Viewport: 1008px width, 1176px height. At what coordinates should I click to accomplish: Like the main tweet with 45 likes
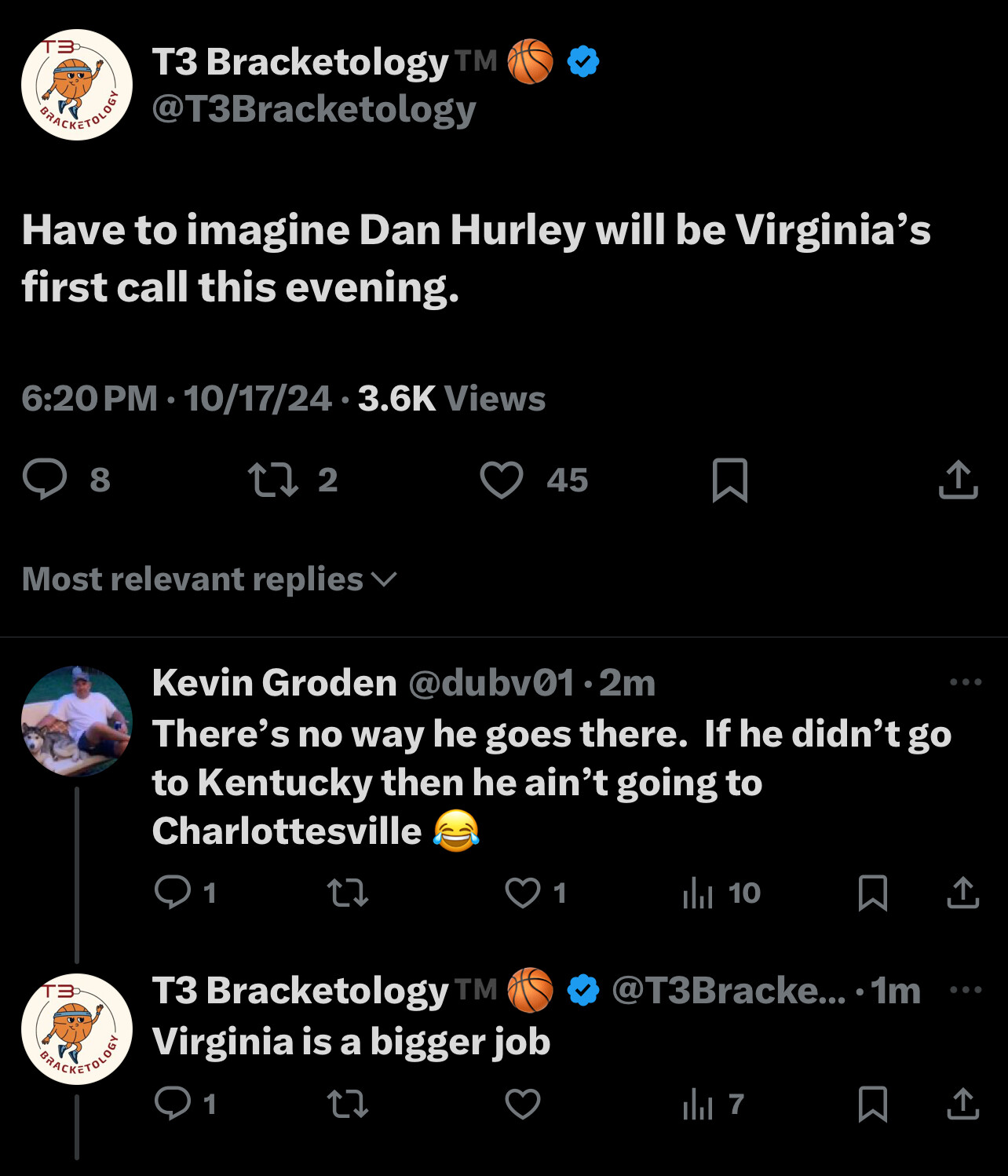[502, 480]
